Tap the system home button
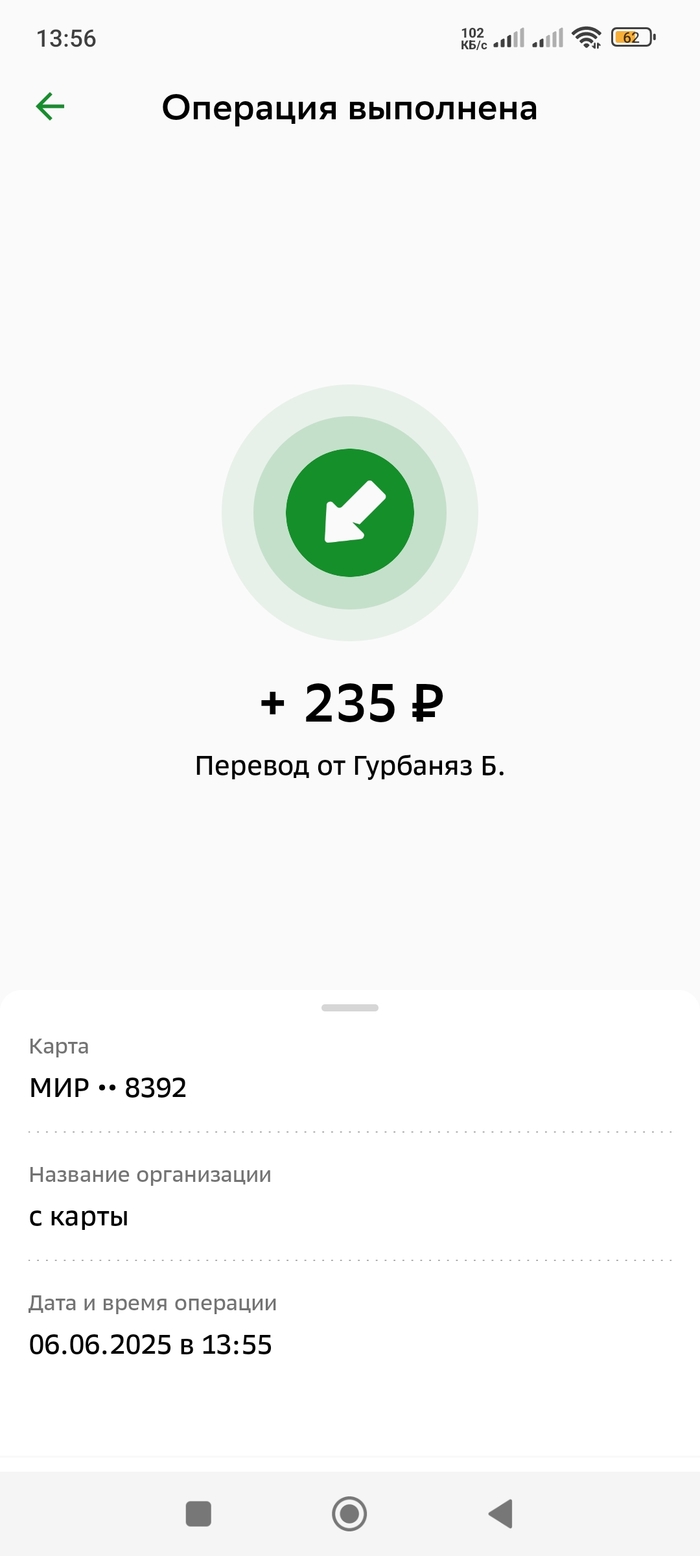The height and width of the screenshot is (1556, 700). (x=349, y=1514)
